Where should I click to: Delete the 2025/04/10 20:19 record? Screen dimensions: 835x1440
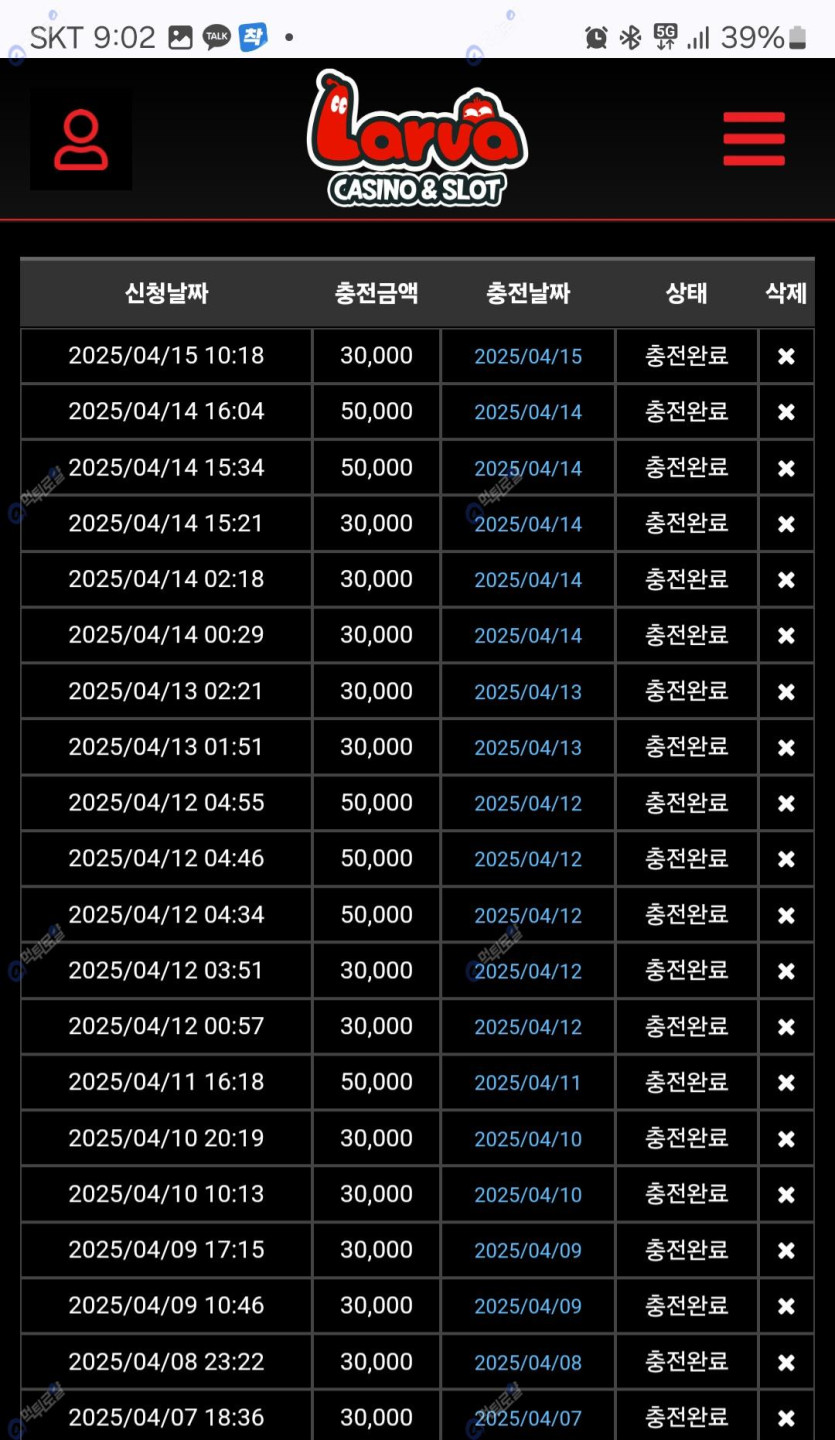(786, 1139)
